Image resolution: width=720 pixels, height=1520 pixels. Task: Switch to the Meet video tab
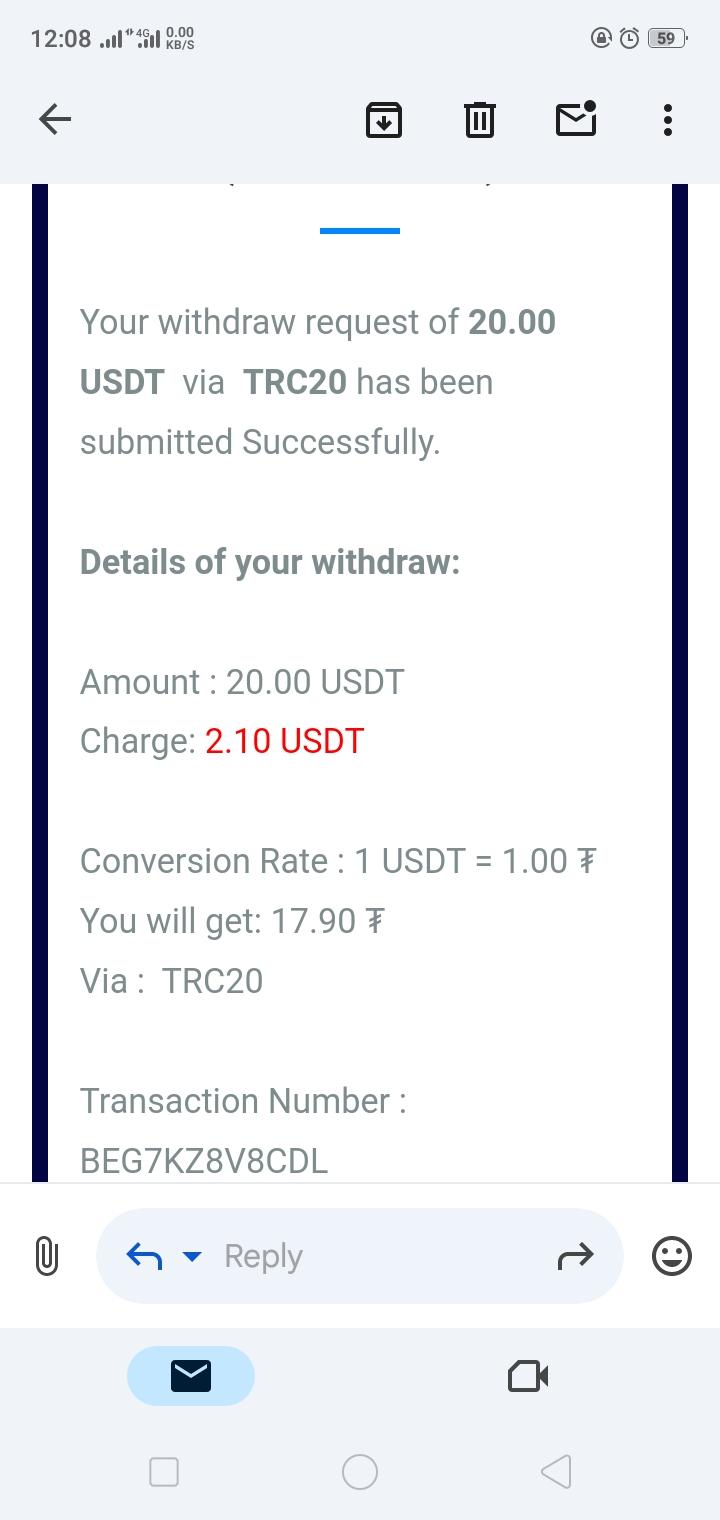point(528,1376)
